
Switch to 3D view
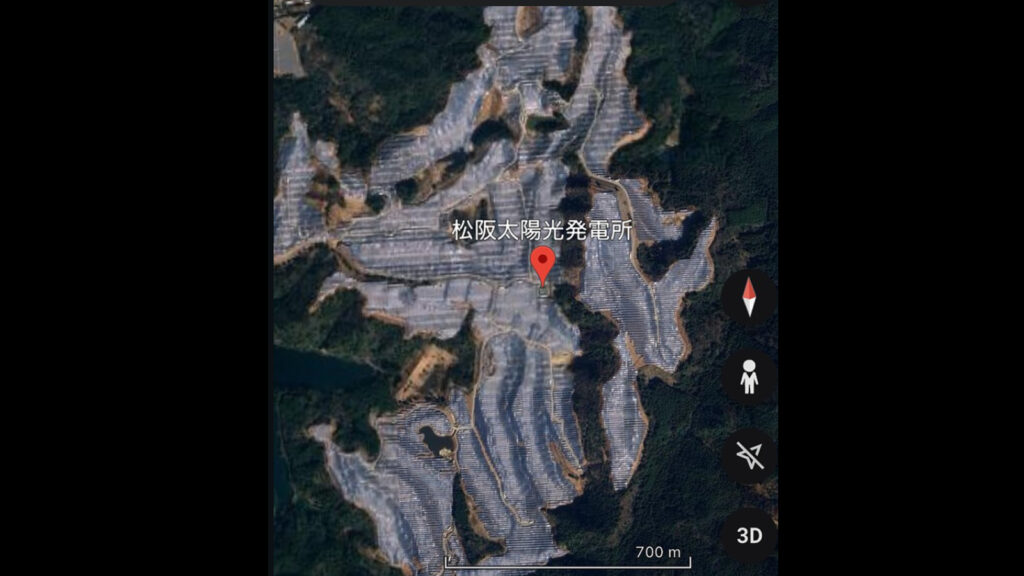pyautogui.click(x=749, y=535)
